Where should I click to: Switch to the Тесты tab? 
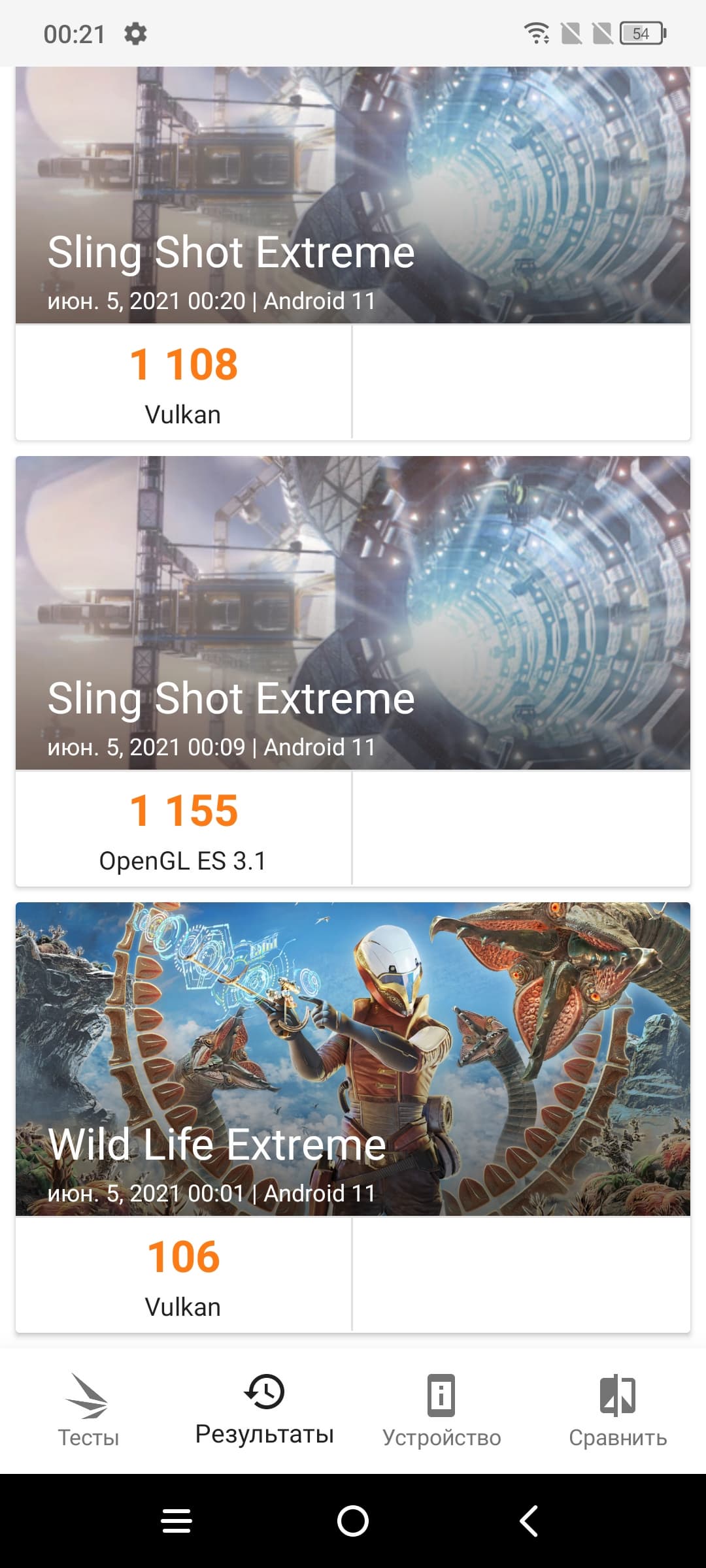point(88,1410)
